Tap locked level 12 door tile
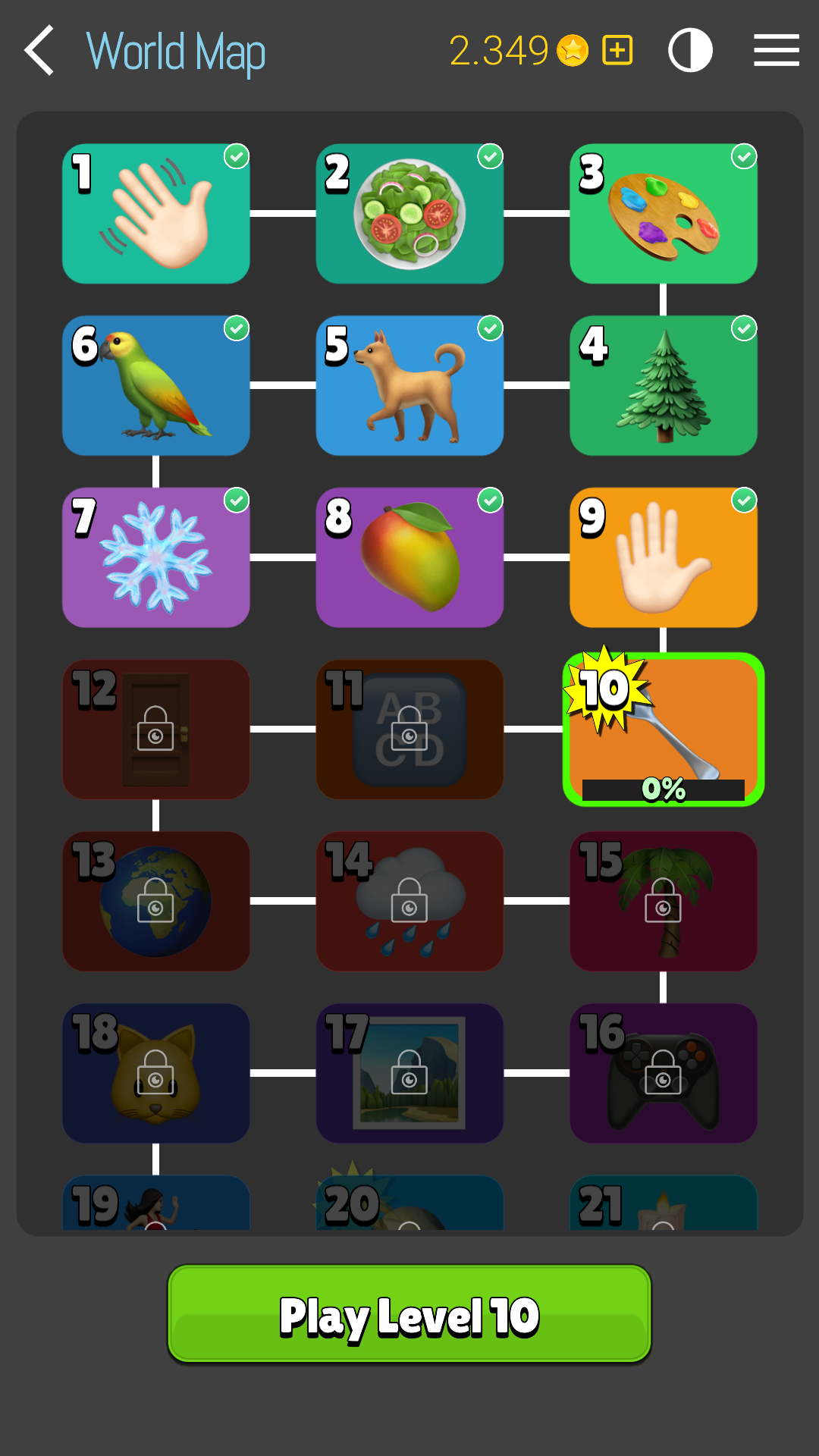Screen dimensions: 819x1456 click(156, 730)
